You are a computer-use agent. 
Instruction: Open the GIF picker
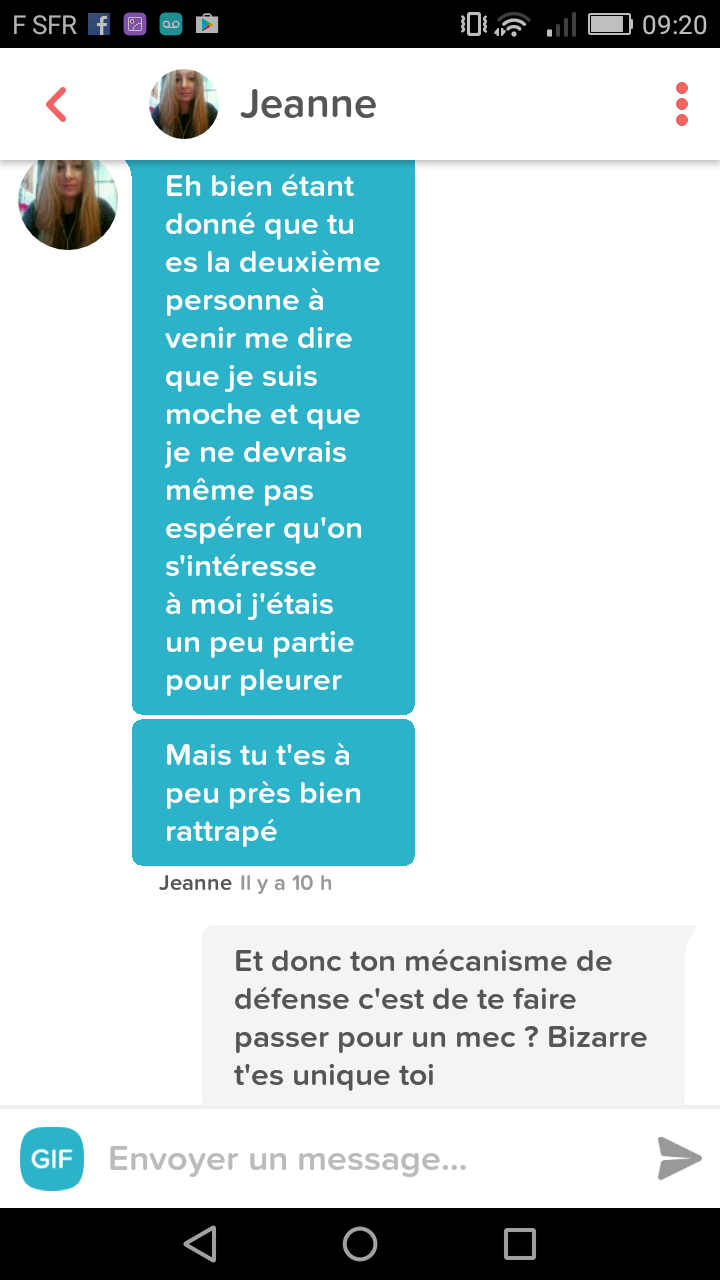[x=51, y=1159]
